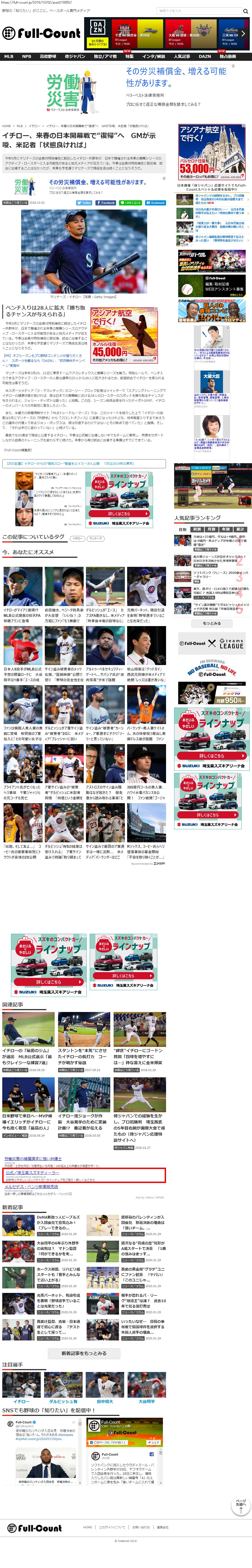Go to the 高校野球 section
Viewport: 252px width, 1568px height.
pos(48,57)
